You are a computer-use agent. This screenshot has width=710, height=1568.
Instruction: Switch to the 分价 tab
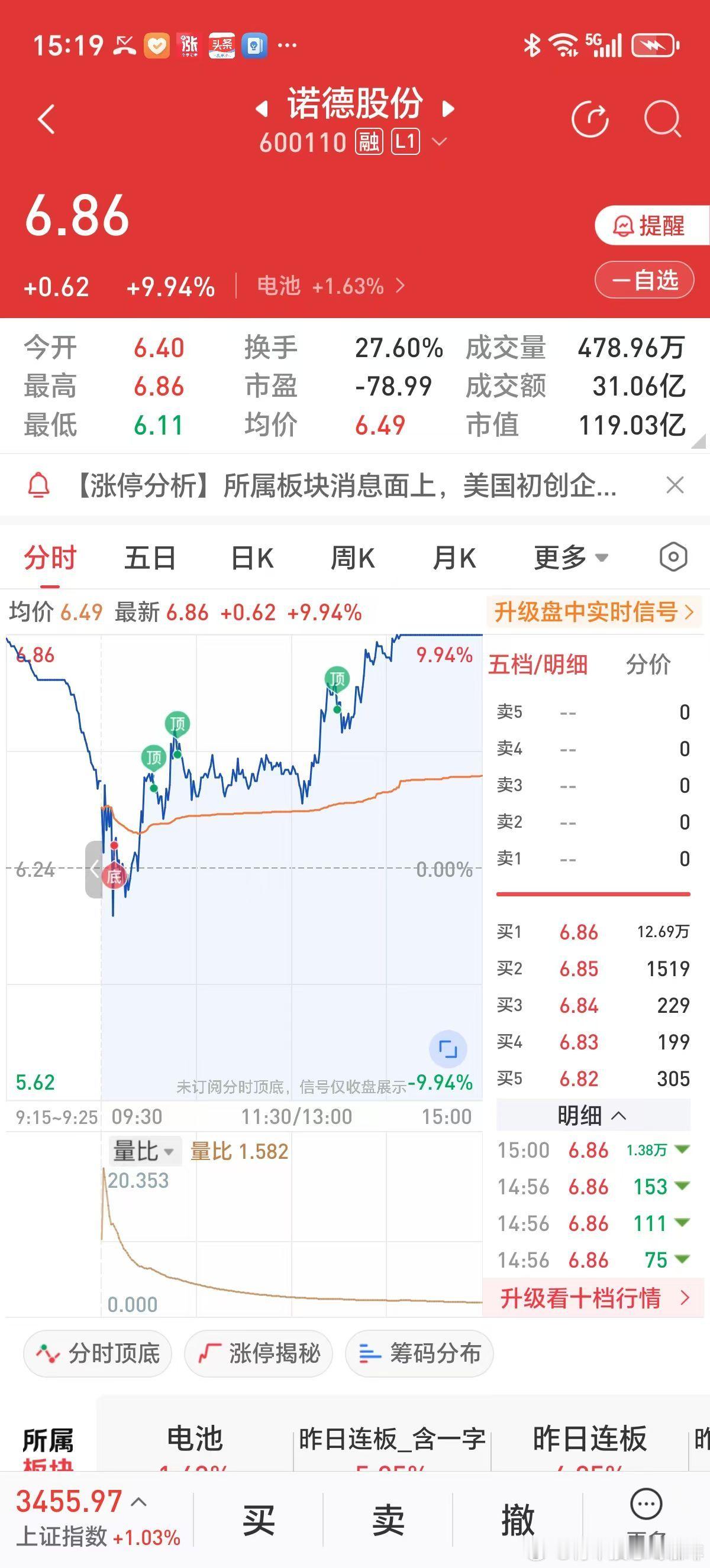[648, 664]
